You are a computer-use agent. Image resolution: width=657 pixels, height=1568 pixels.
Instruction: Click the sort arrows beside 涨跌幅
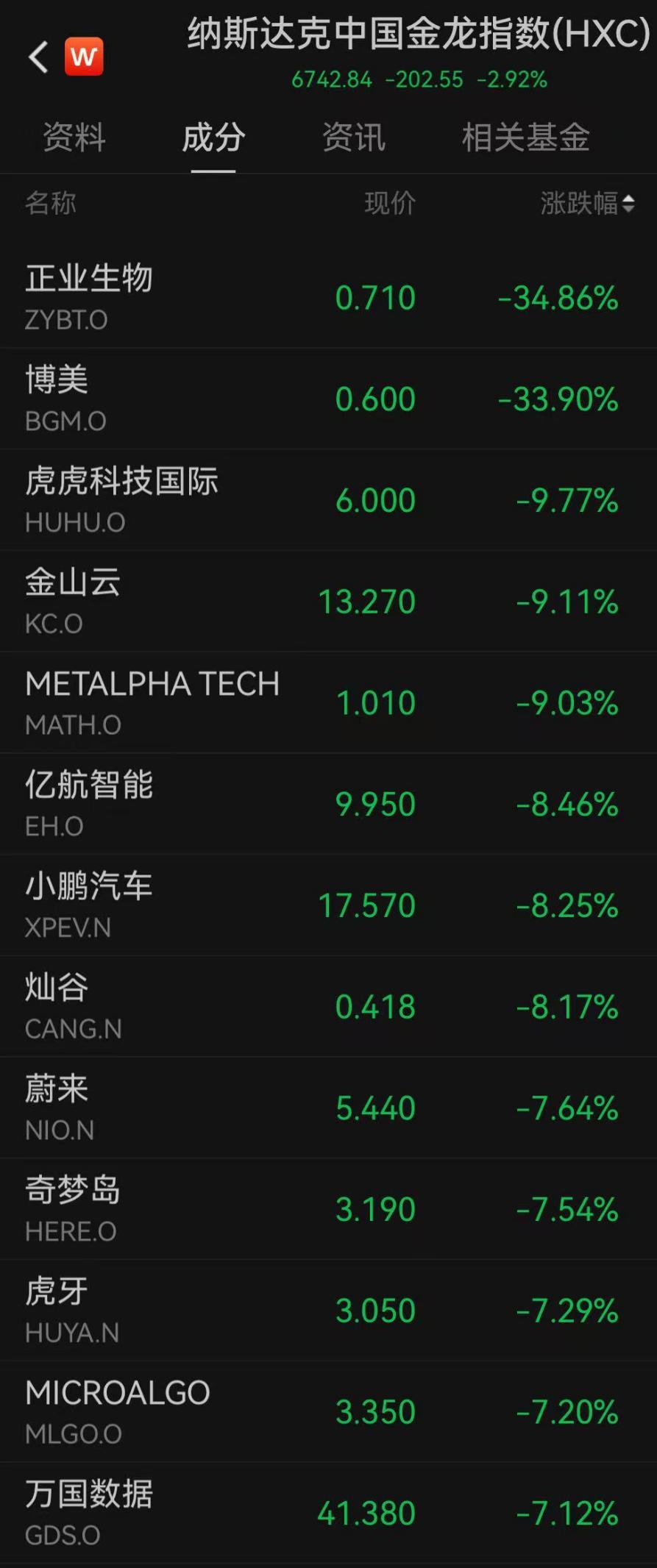tap(630, 204)
